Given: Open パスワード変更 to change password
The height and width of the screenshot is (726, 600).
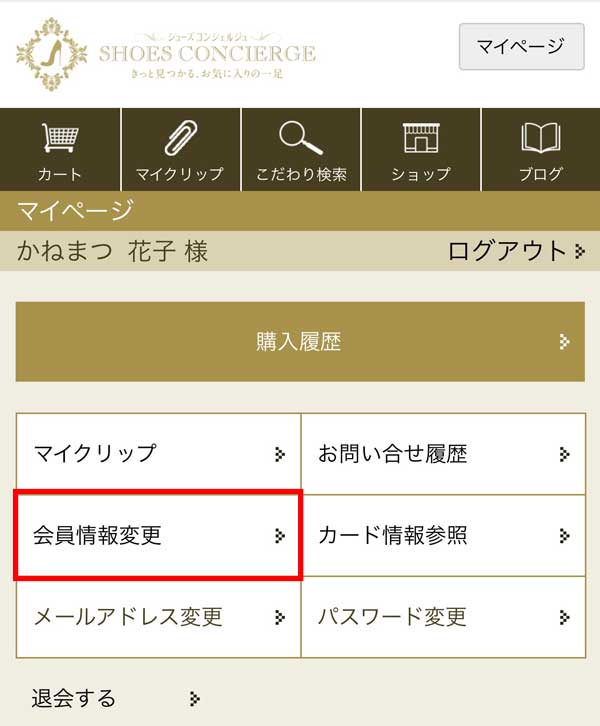Looking at the screenshot, I should (443, 617).
